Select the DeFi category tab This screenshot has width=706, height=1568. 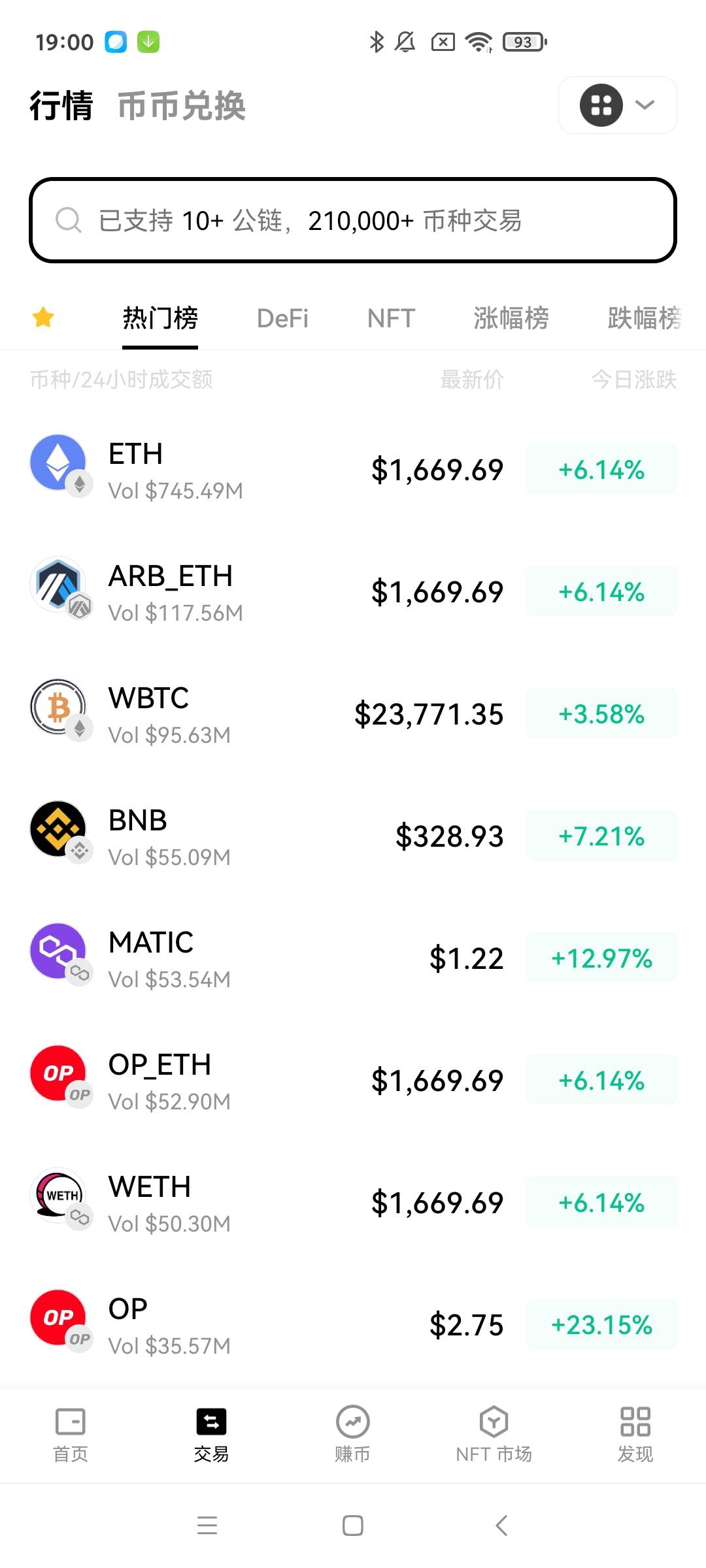pos(282,318)
